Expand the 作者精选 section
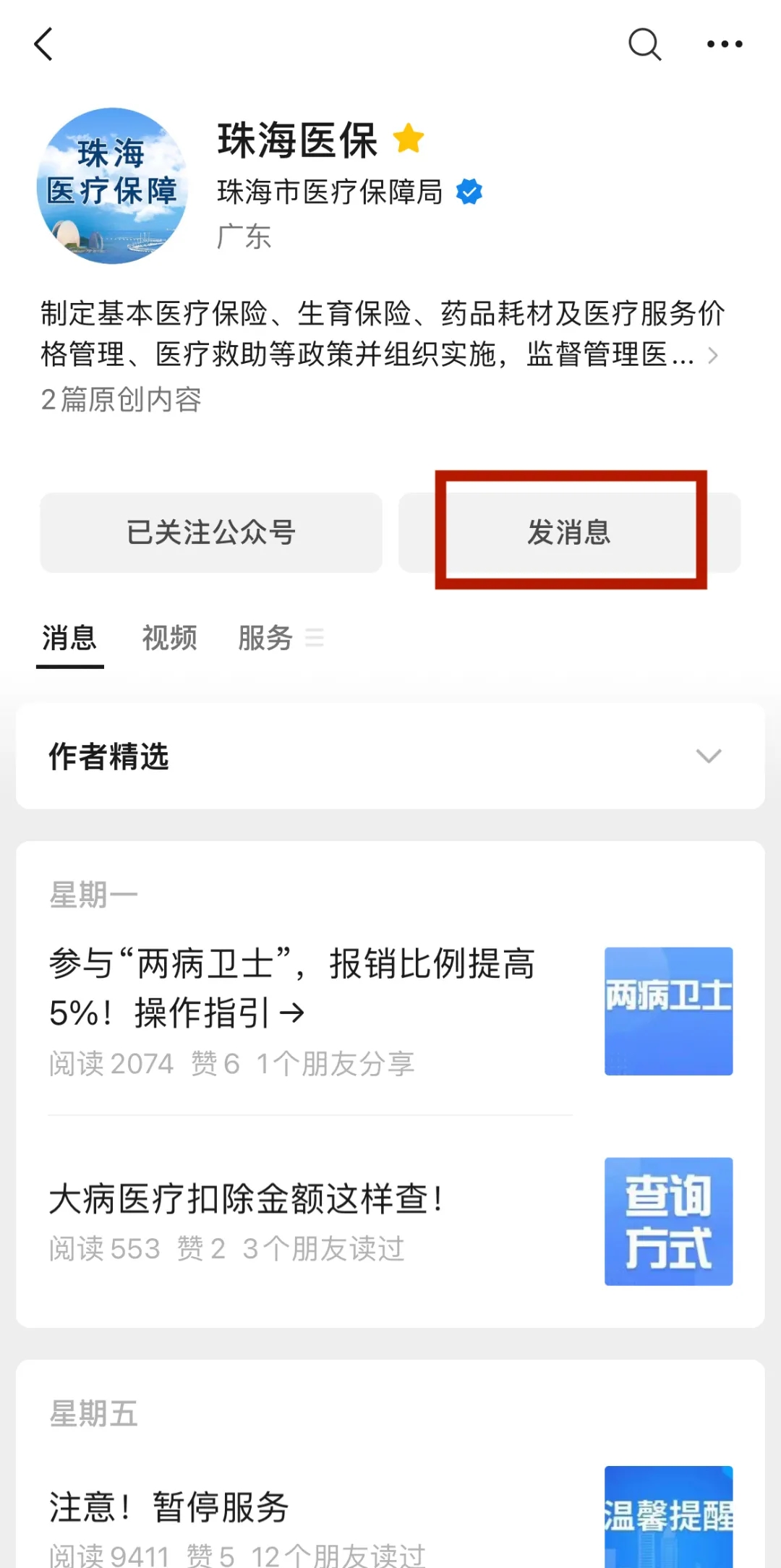This screenshot has height=1568, width=781. pos(708,757)
